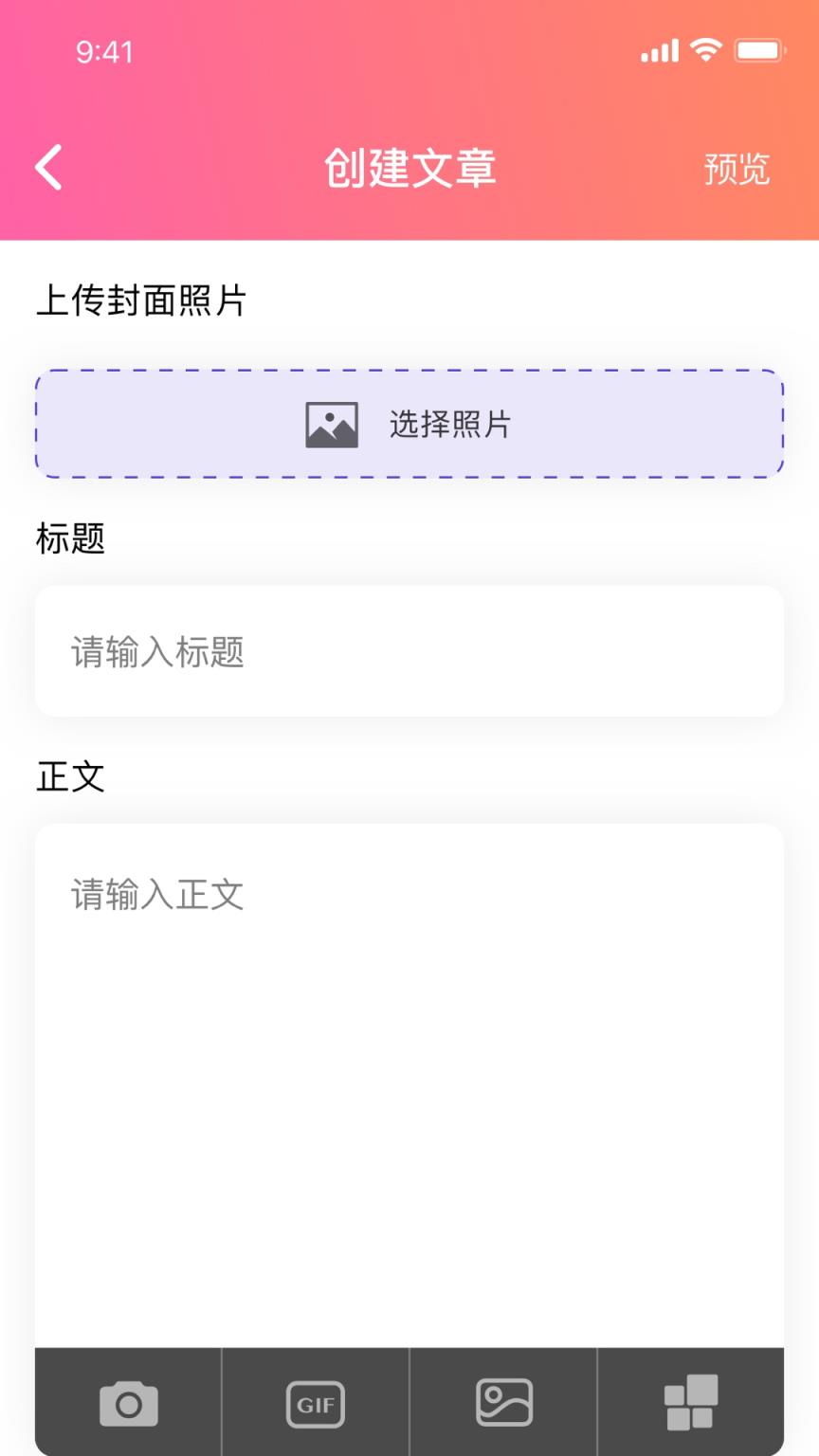Activate the dashed cover photo upload area
Screen dimensions: 819x1456
408,424
